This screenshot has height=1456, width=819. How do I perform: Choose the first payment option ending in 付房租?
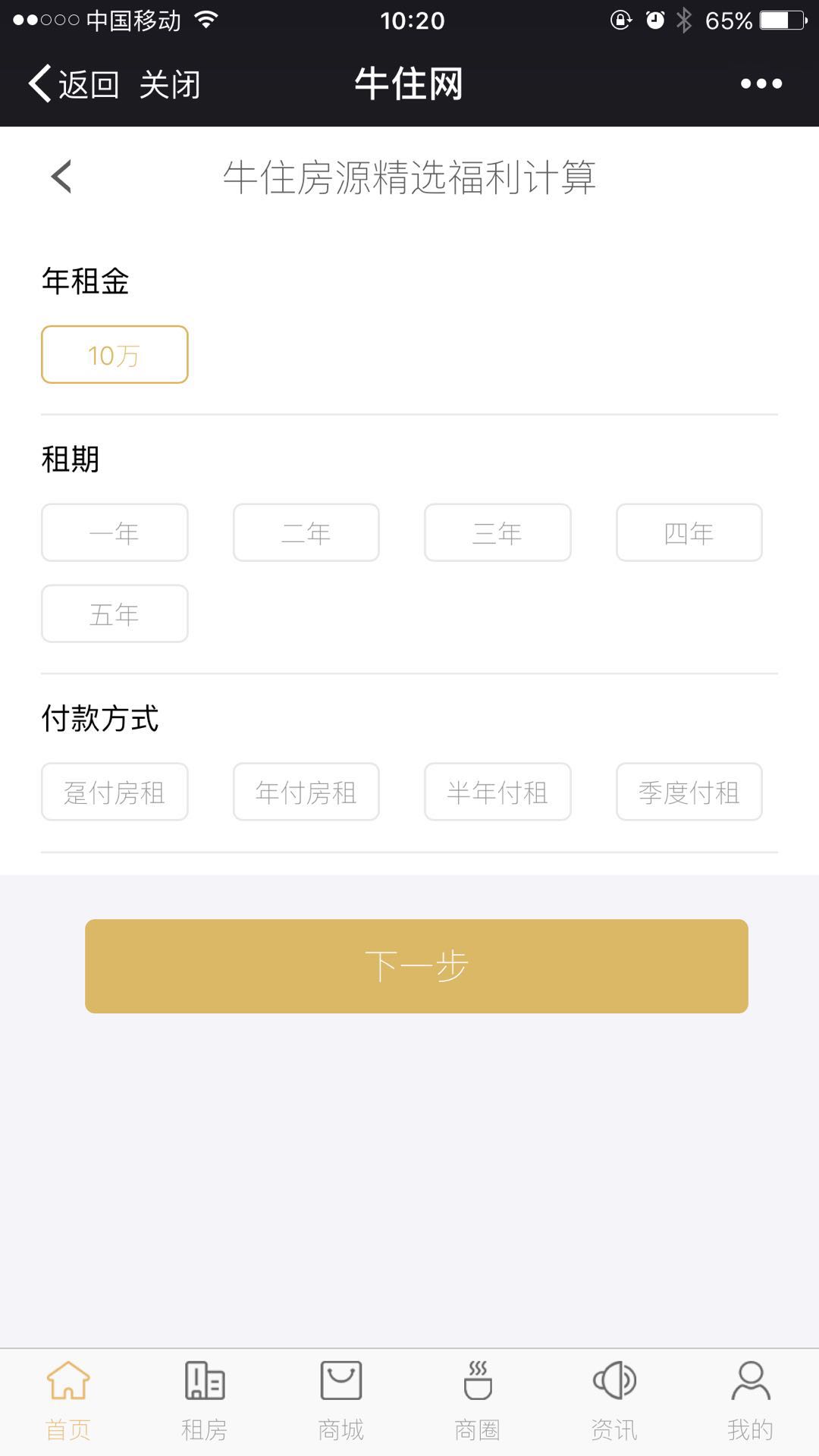115,792
